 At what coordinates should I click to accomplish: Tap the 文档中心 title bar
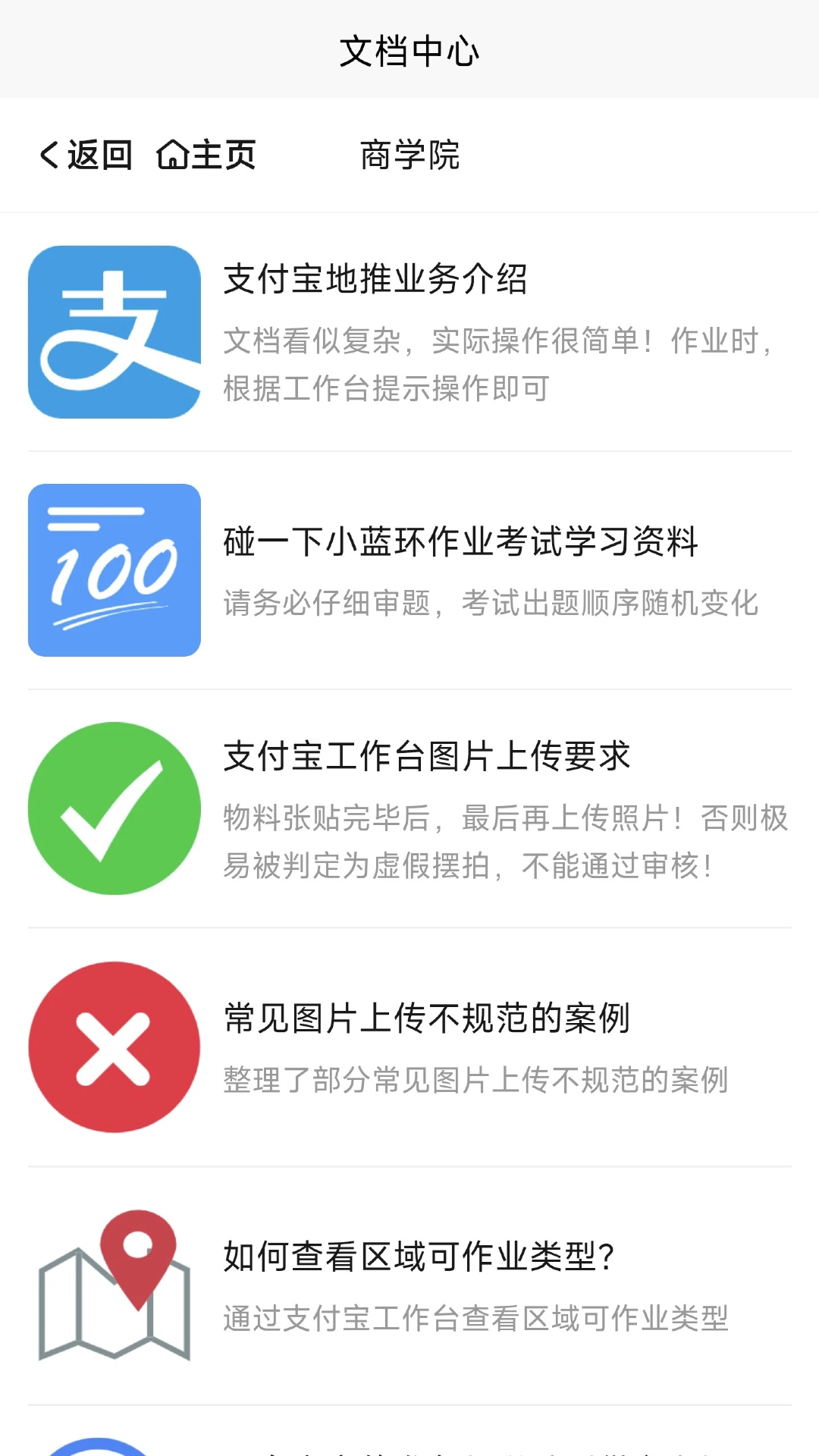click(x=409, y=49)
